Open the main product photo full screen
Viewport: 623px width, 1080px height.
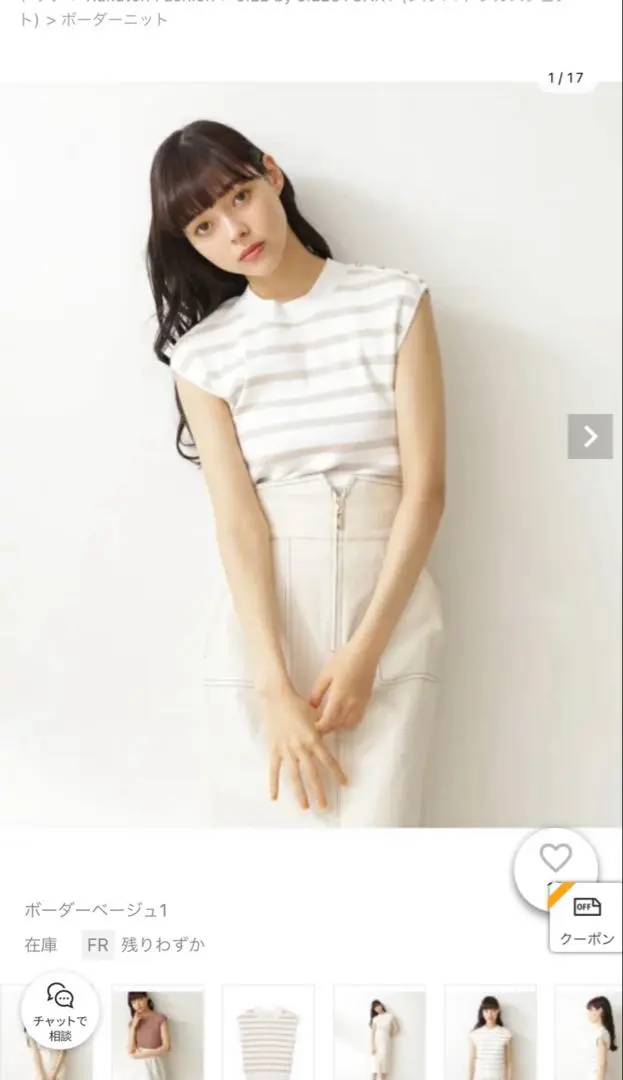click(x=300, y=450)
